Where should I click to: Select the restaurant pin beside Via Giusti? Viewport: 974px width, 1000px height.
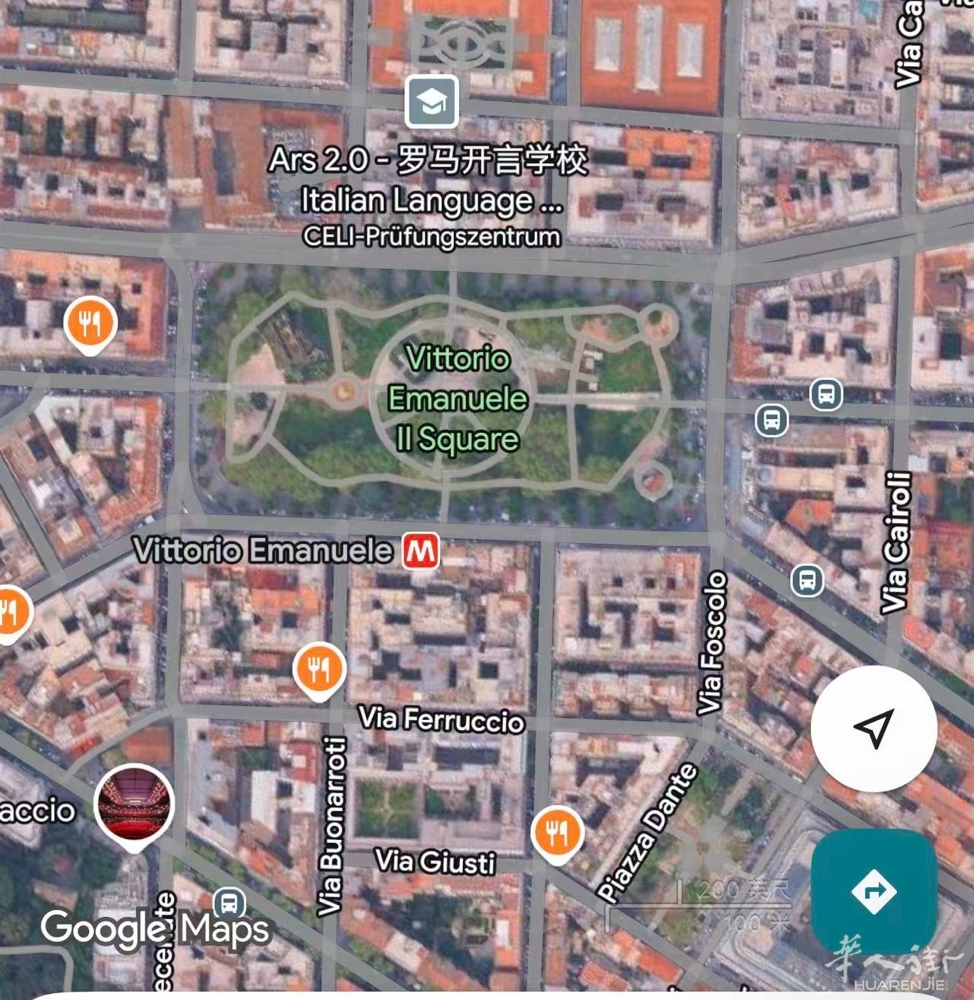click(x=557, y=832)
